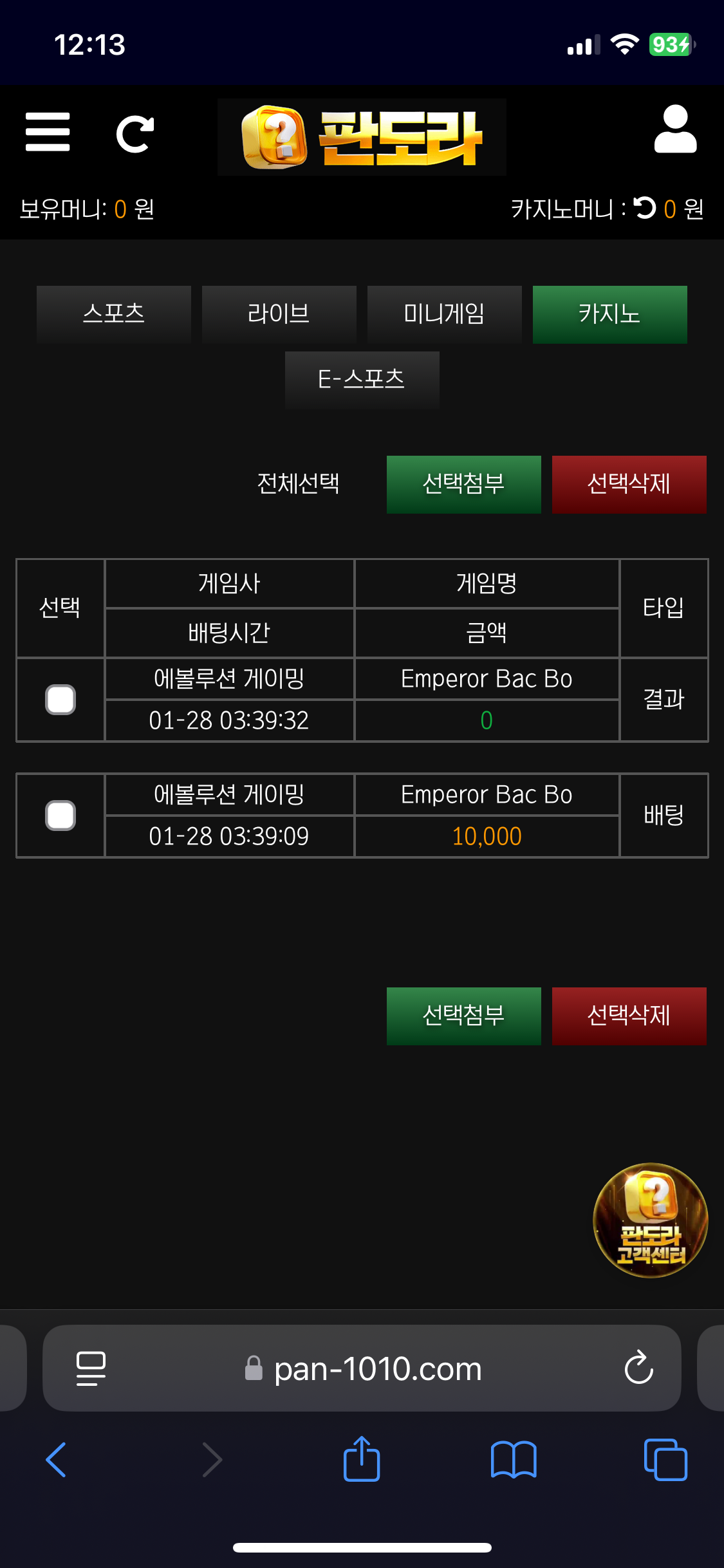Viewport: 724px width, 1568px height.
Task: Check the 03:39:09 bet row checkbox
Action: (x=60, y=816)
